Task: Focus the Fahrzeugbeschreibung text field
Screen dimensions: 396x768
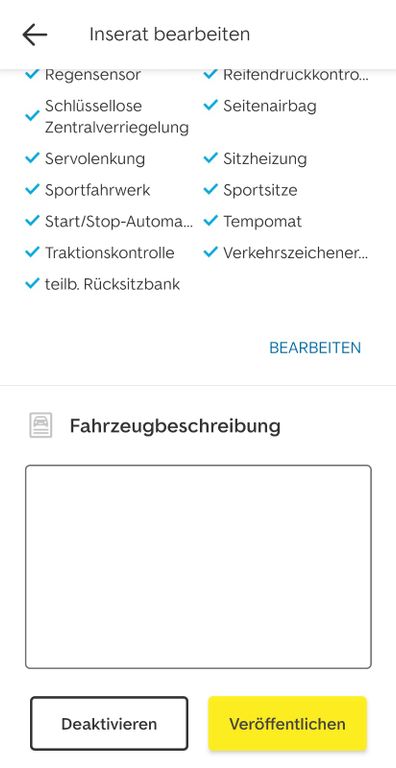Action: [x=198, y=567]
